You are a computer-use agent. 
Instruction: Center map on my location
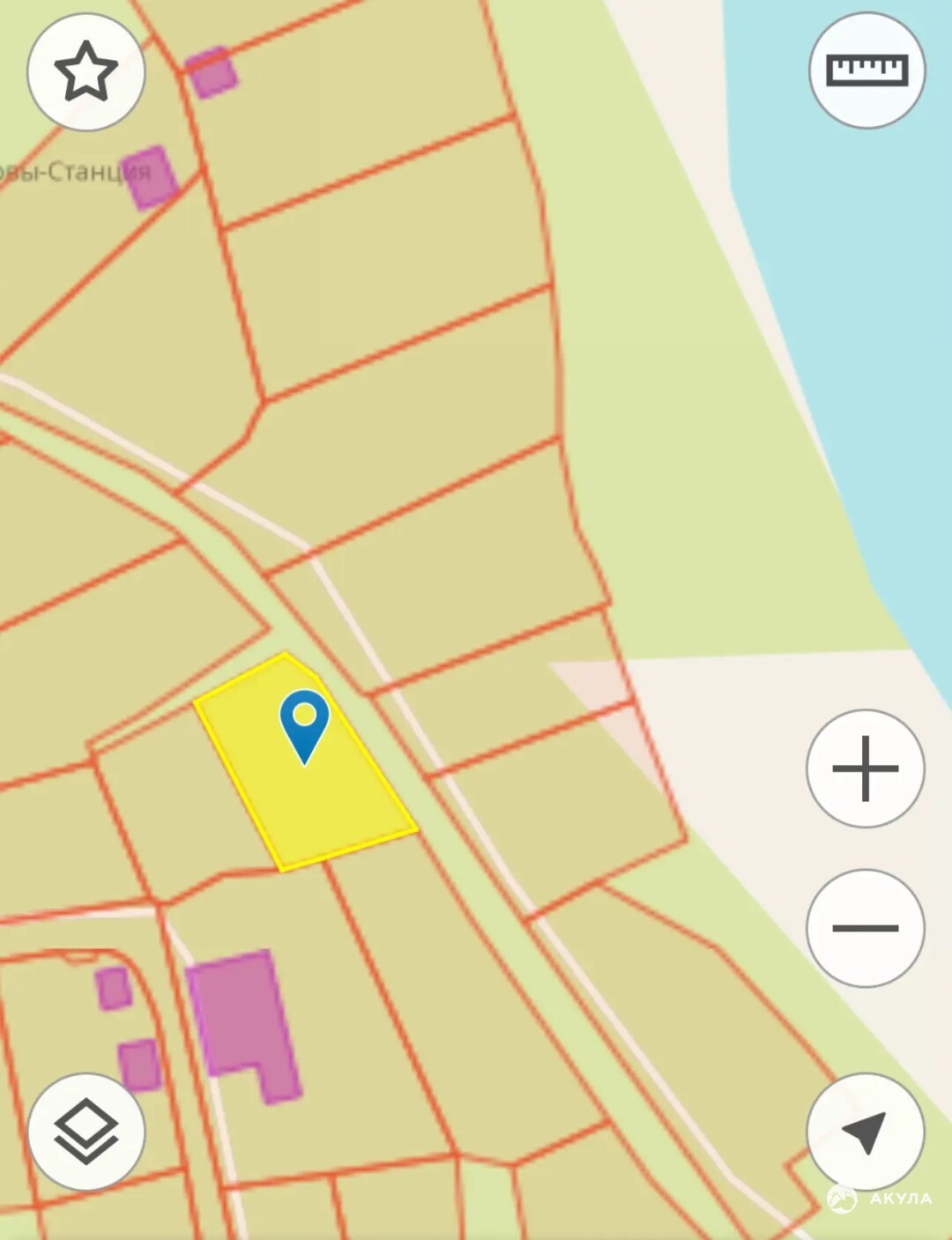pyautogui.click(x=865, y=1132)
